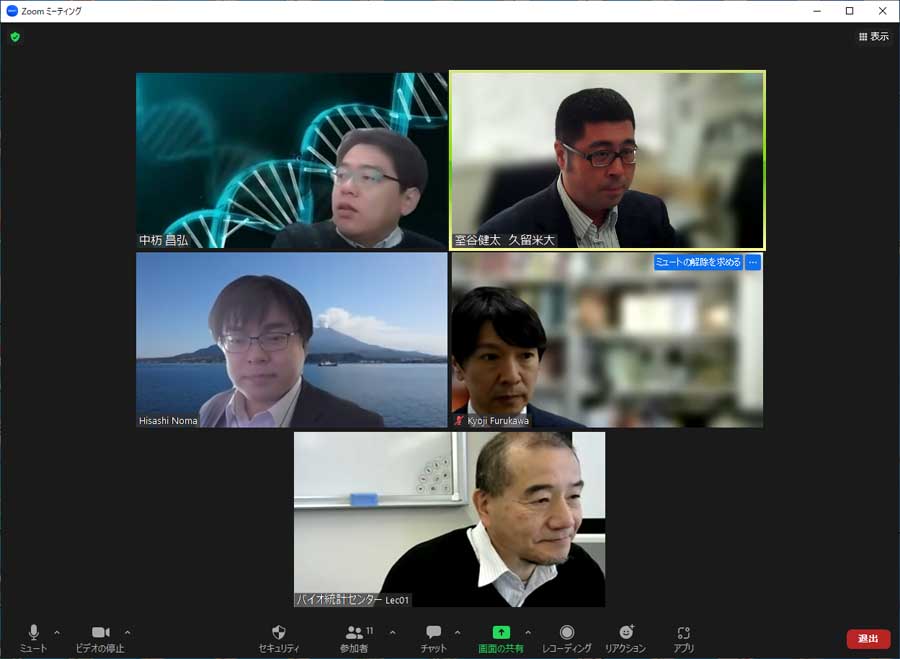
Task: Expand the options arrow beside 参加者
Action: point(392,632)
